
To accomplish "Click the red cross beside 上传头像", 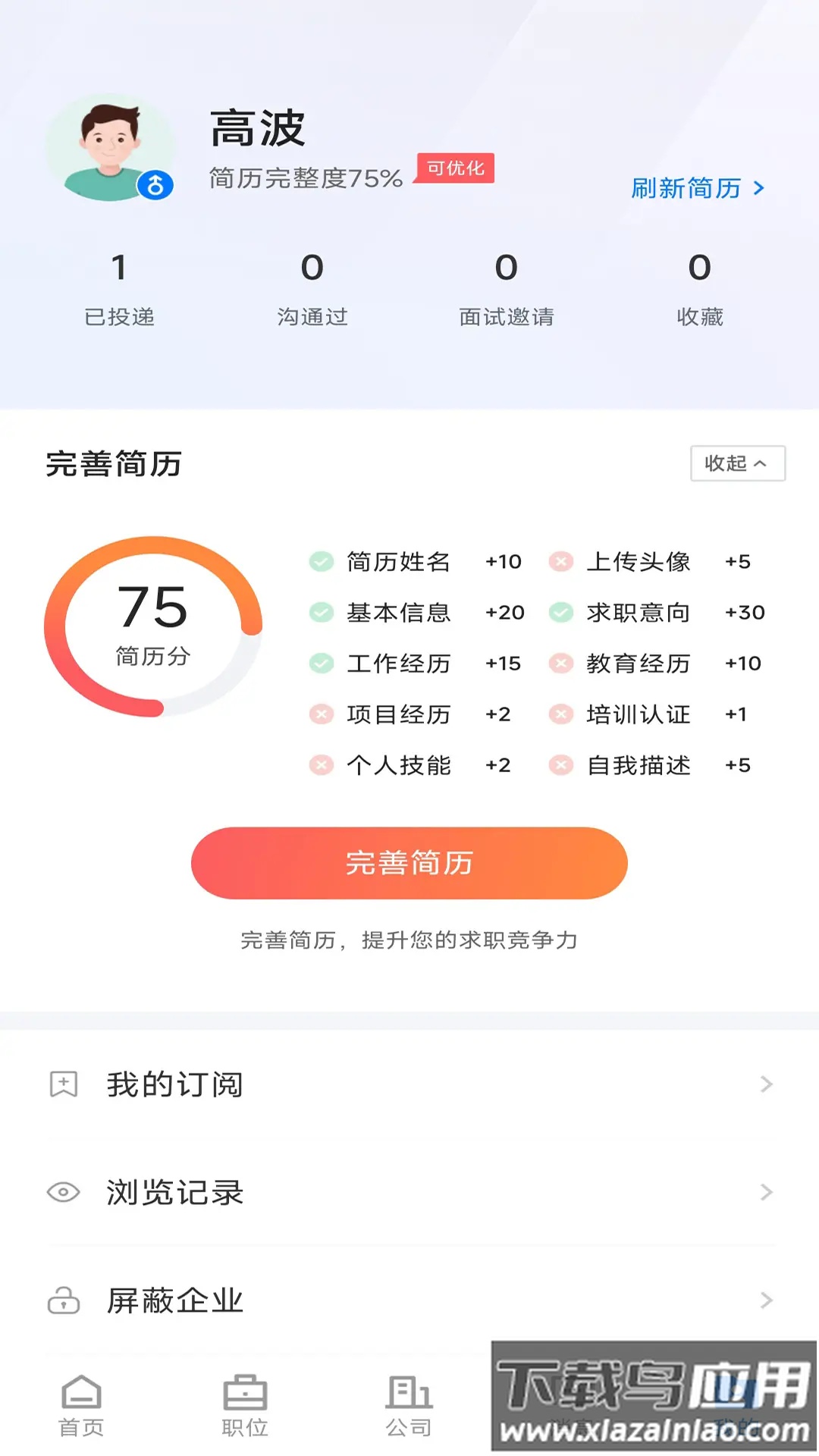I will click(560, 562).
